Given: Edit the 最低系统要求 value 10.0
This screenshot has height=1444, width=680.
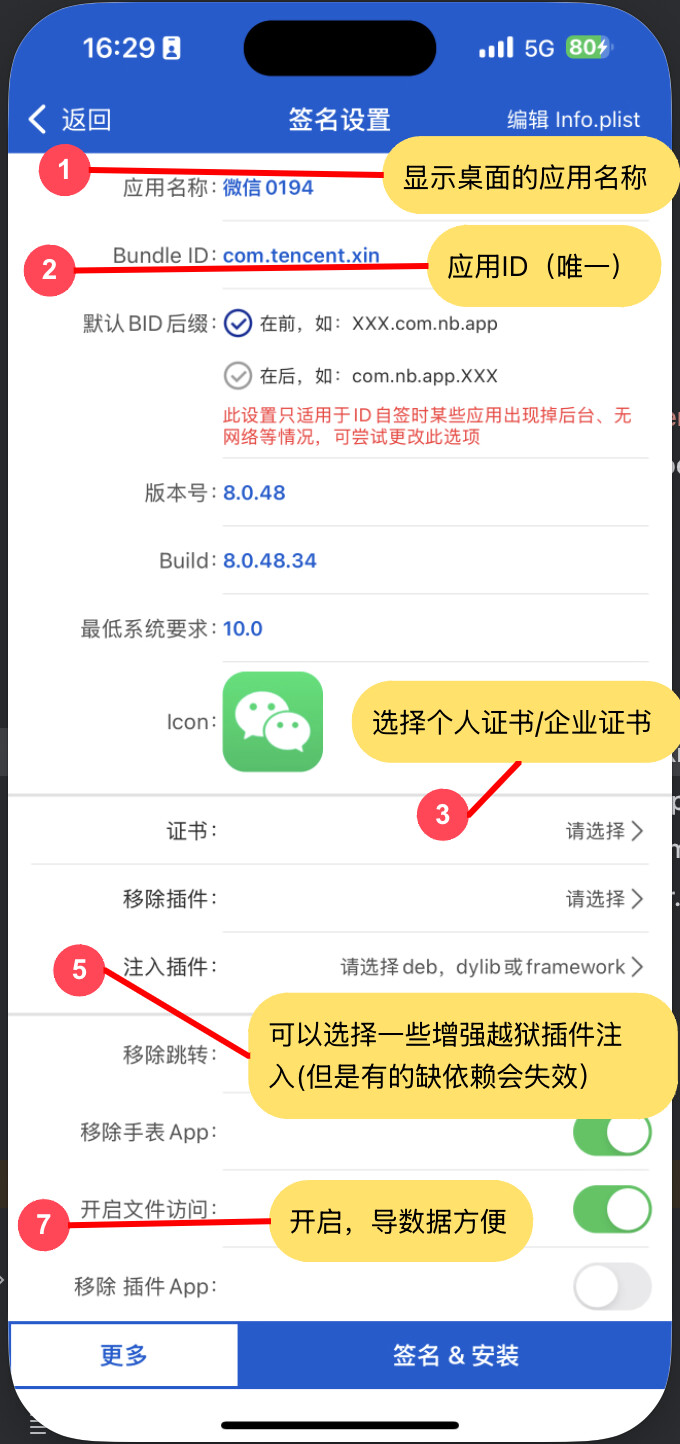Looking at the screenshot, I should pyautogui.click(x=243, y=629).
